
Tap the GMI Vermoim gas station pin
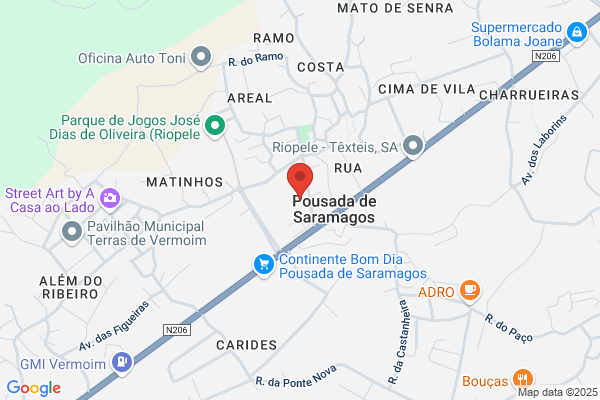[x=122, y=362]
